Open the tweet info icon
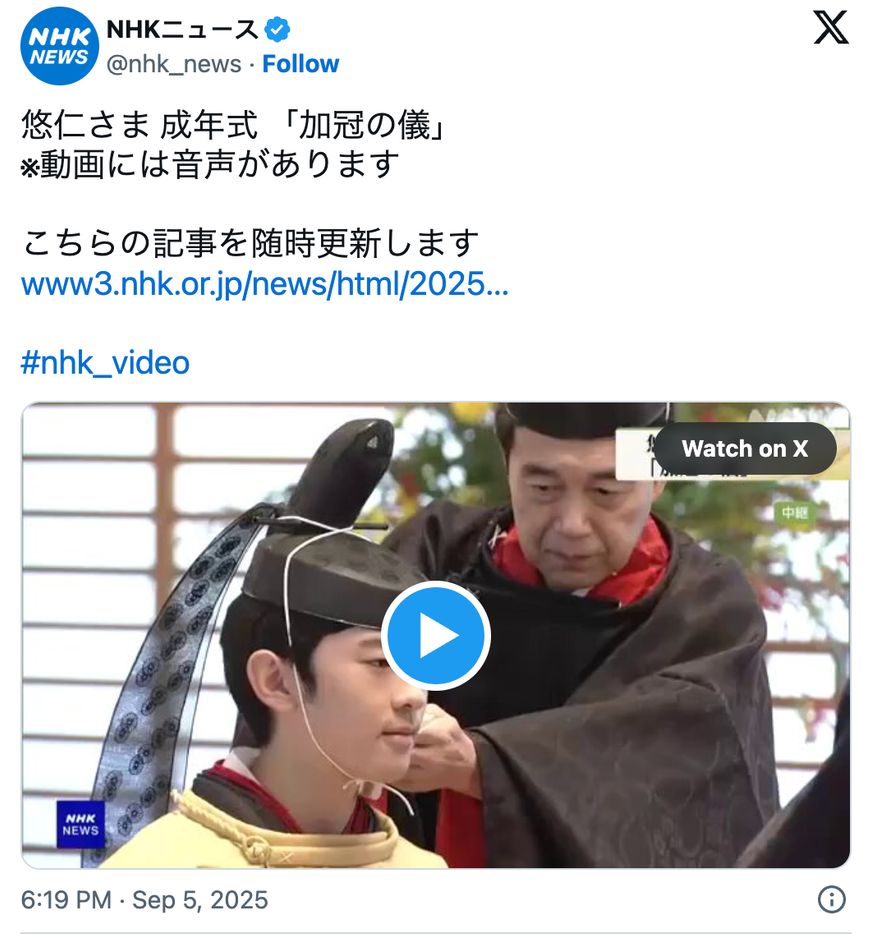Viewport: 872px width, 938px height. pos(831,899)
